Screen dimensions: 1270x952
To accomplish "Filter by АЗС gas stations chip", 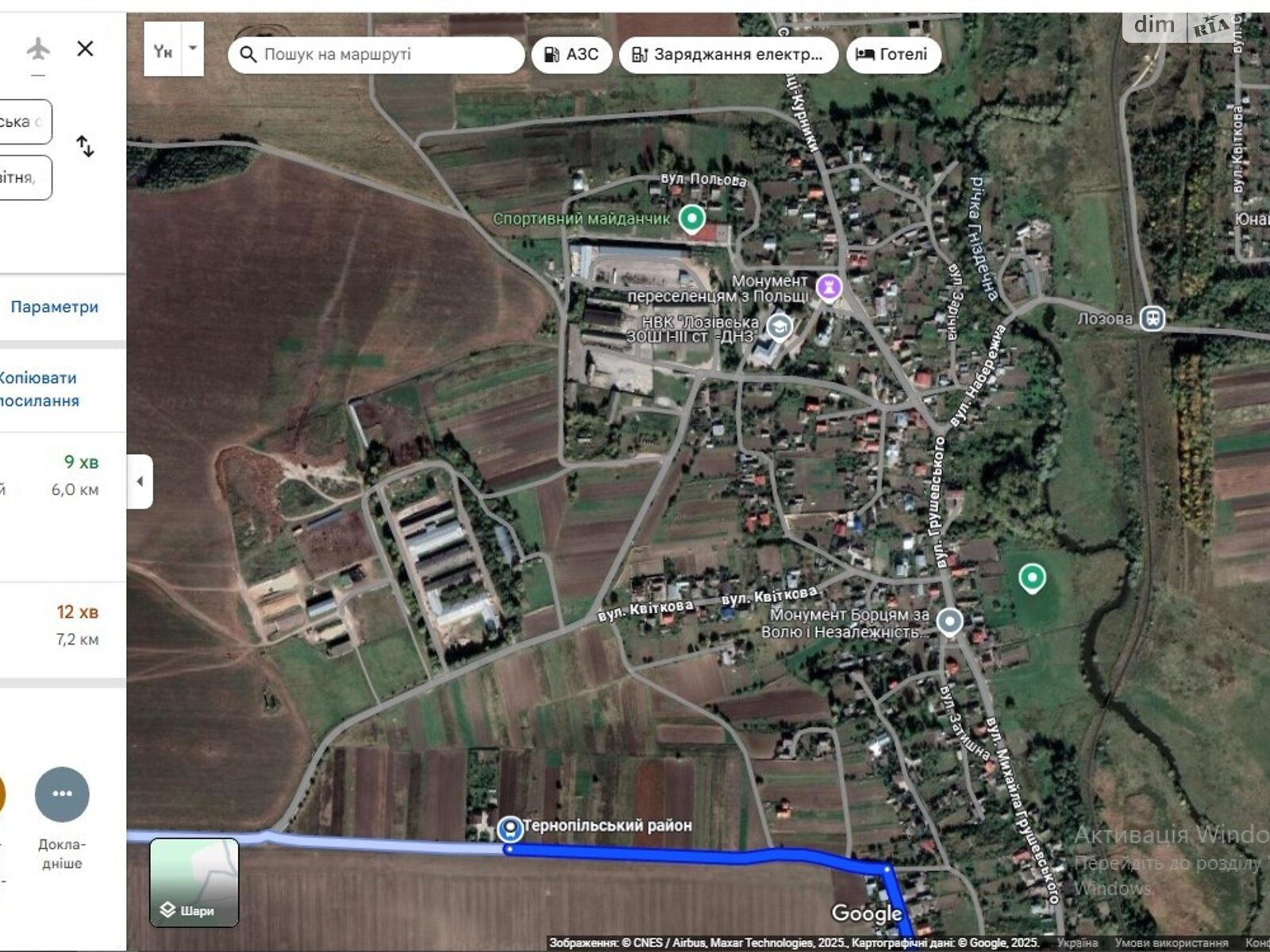I will 571,55.
